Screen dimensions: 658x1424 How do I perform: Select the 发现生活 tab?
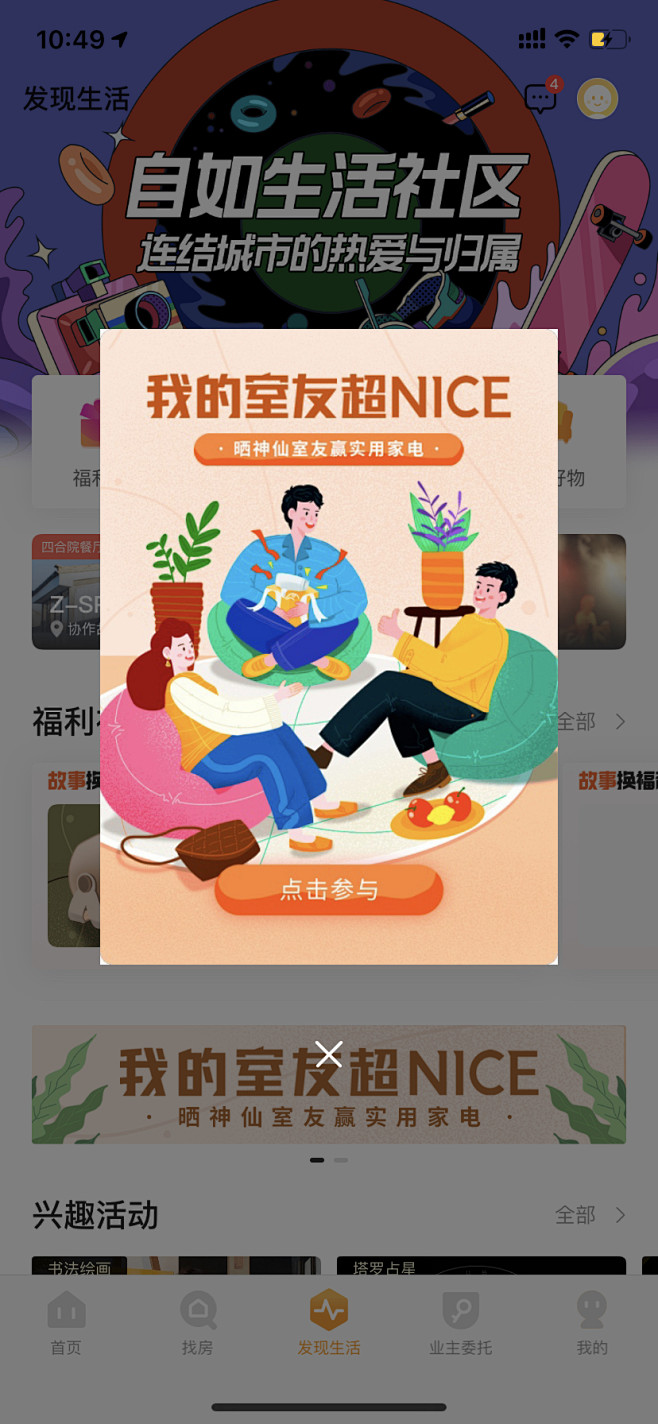tap(328, 1321)
